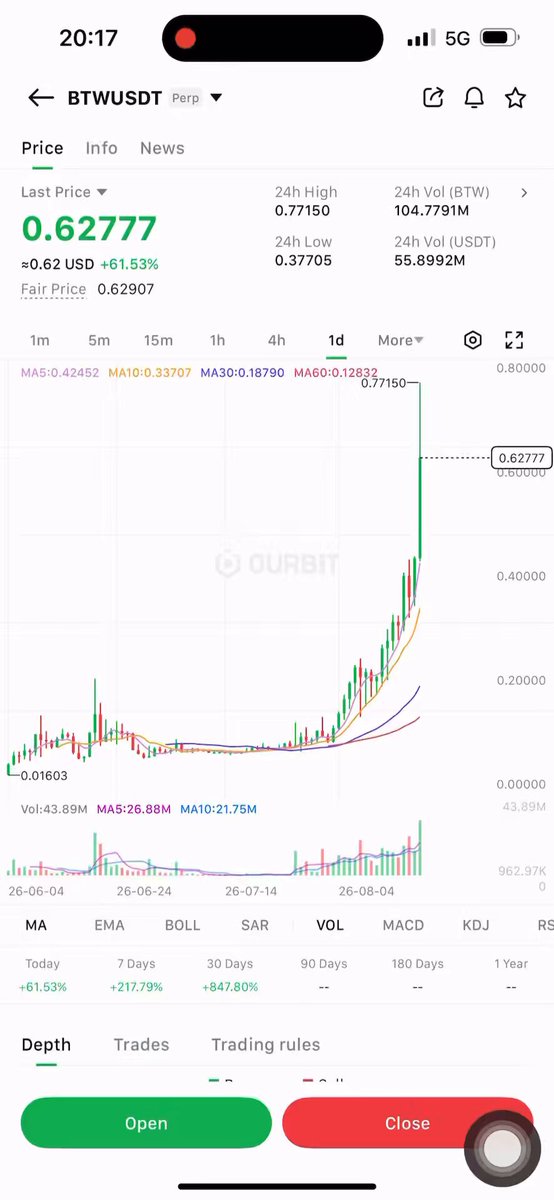Switch to the News tab
This screenshot has width=554, height=1200.
(162, 148)
